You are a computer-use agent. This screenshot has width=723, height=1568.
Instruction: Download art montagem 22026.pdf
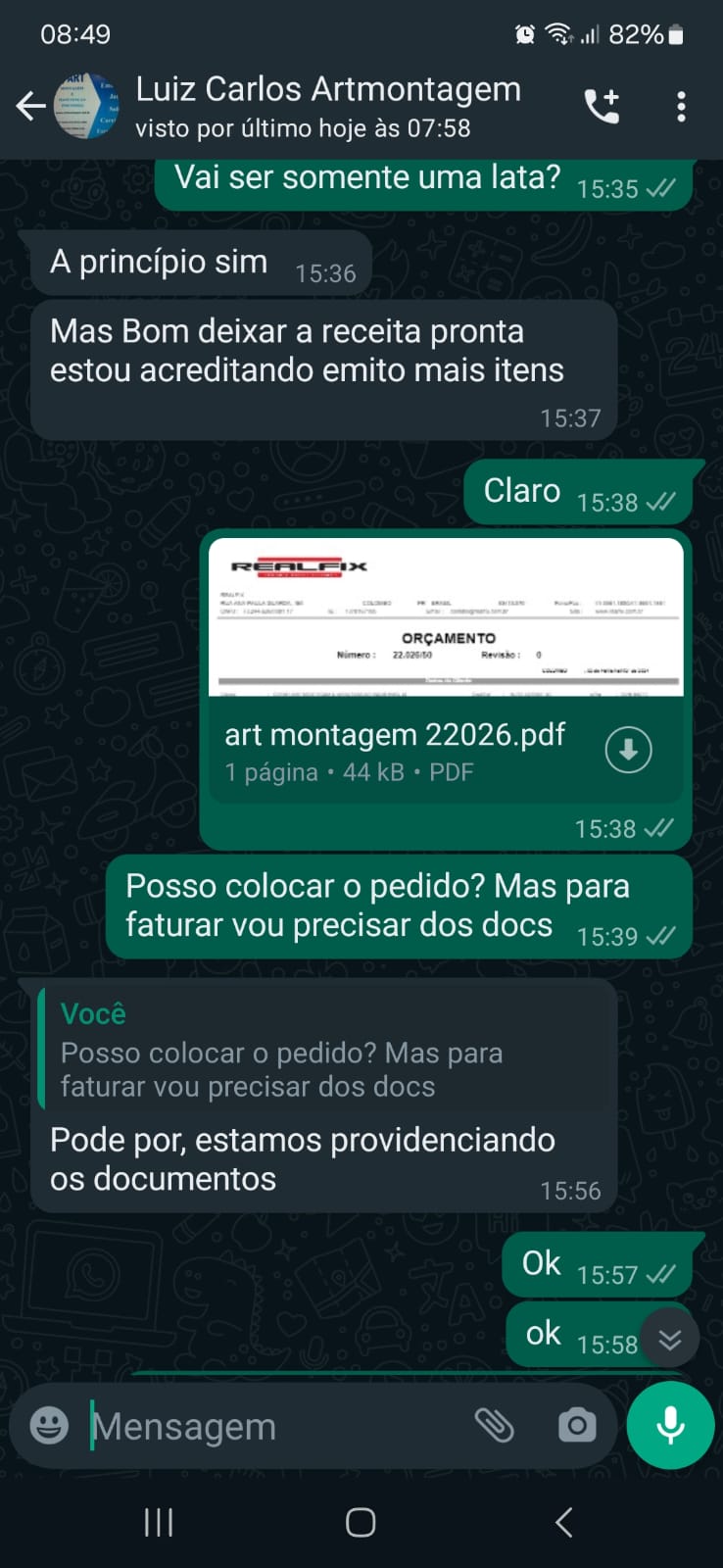click(628, 750)
